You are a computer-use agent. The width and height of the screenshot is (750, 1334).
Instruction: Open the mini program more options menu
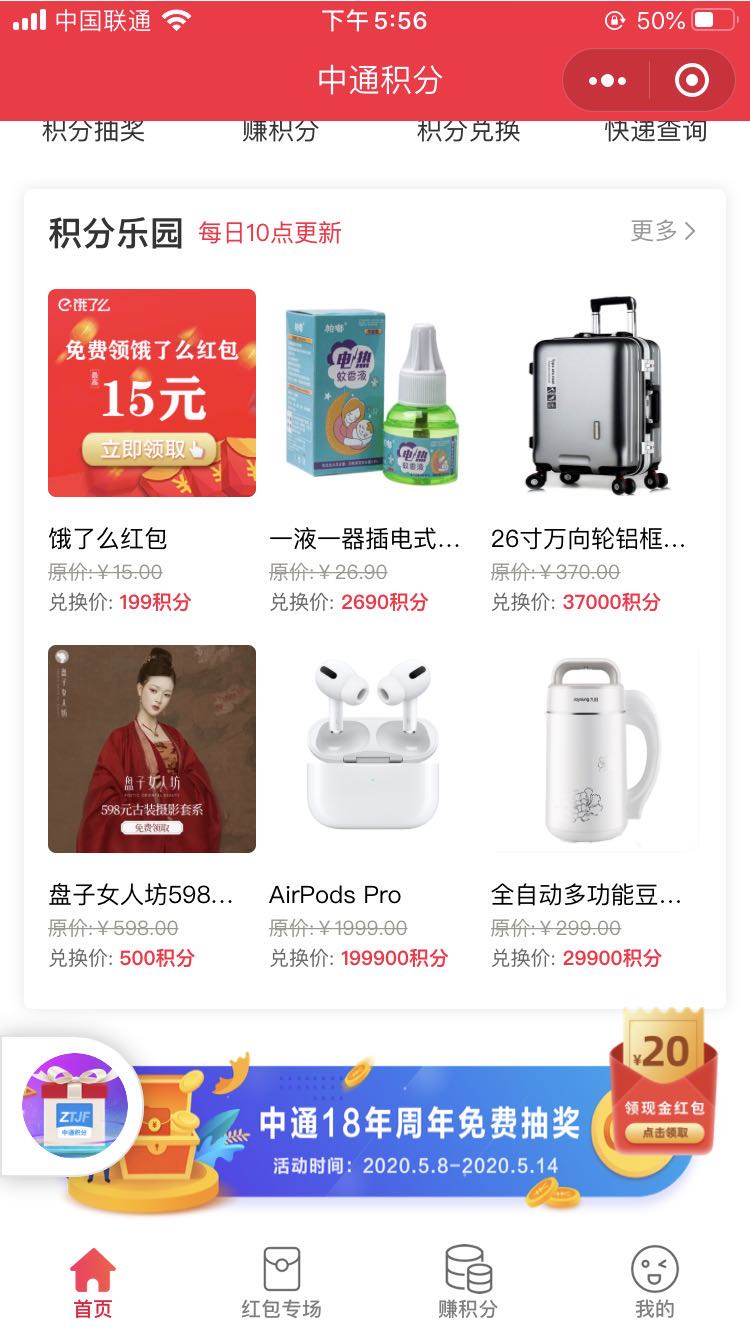click(607, 80)
